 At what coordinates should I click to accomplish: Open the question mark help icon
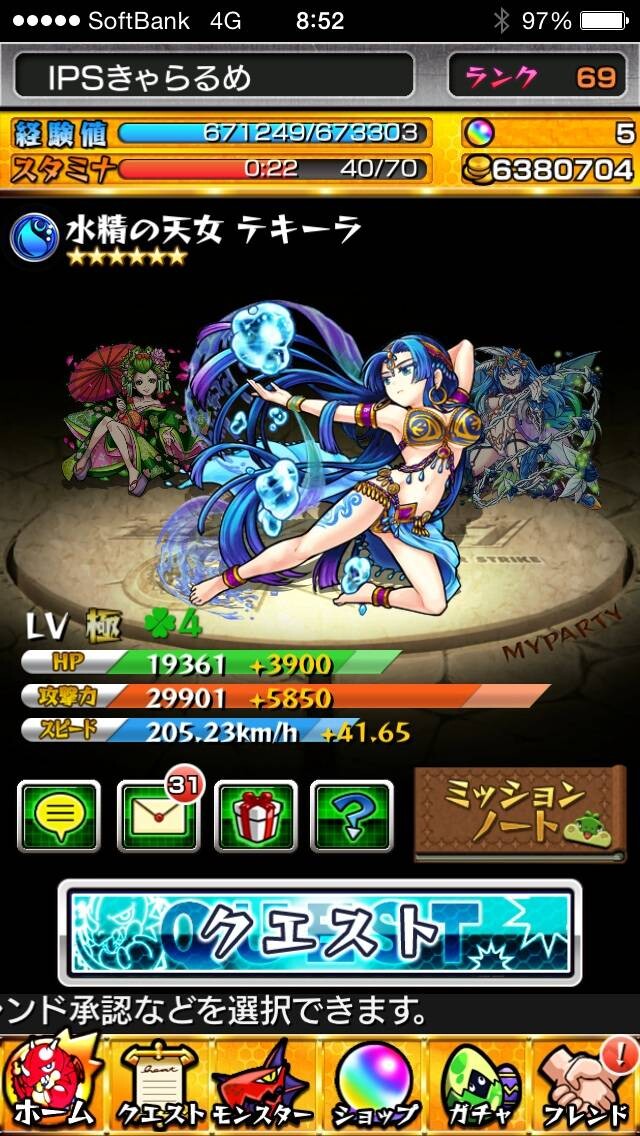(x=352, y=815)
